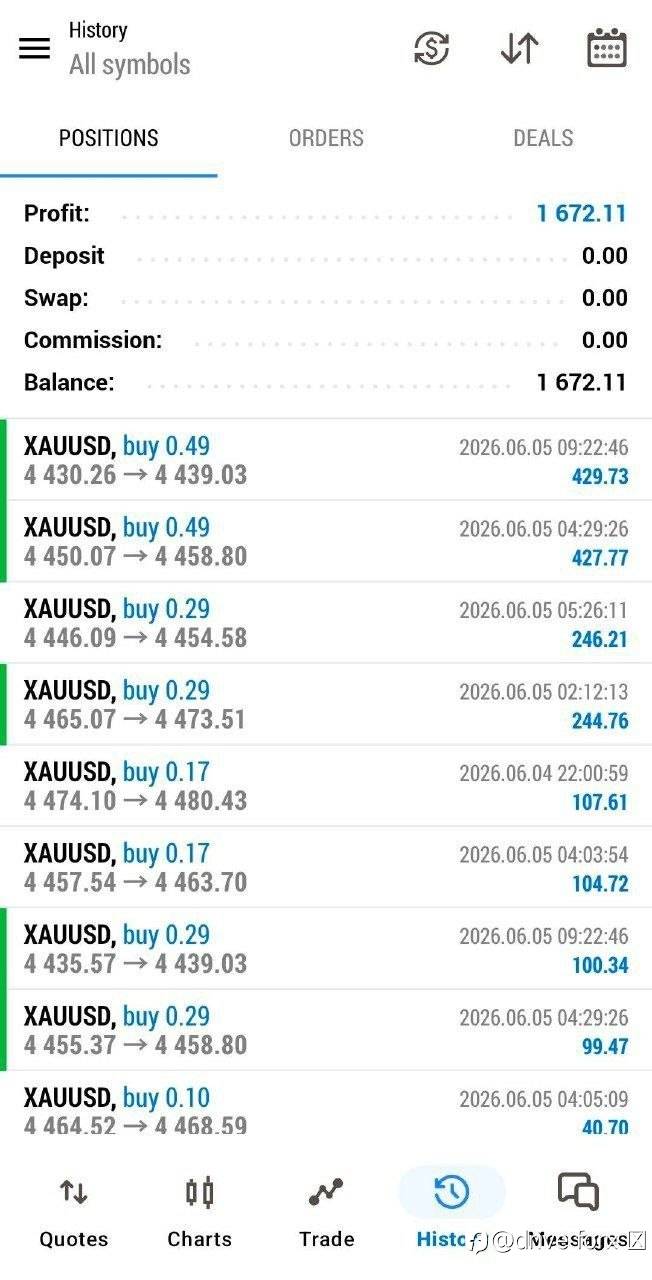This screenshot has width=652, height=1280.
Task: Expand the XAUUSD buy 0.49 position with profit 429.73
Action: tap(326, 460)
